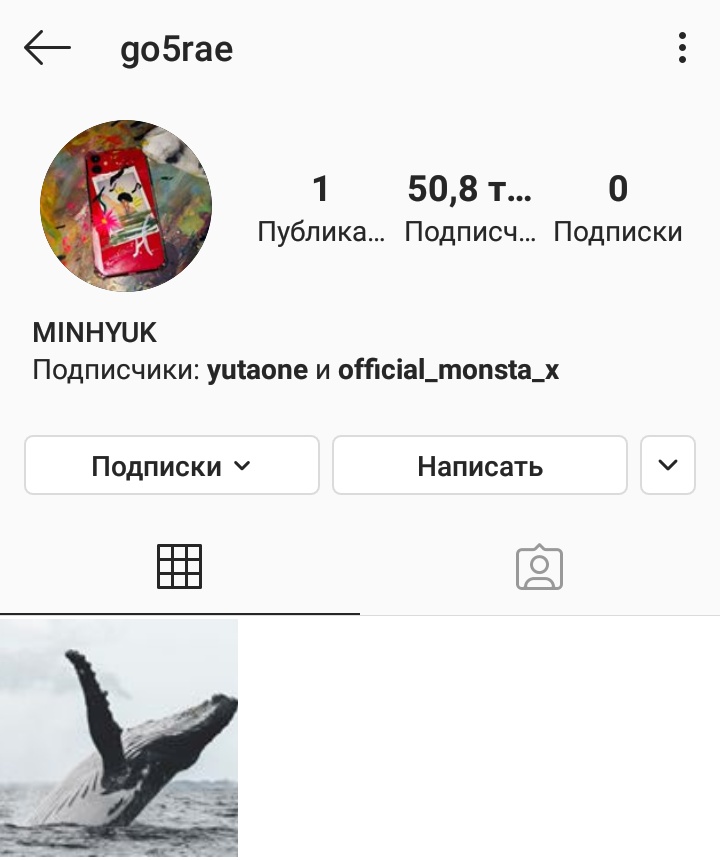Open the three-dot overflow menu

tap(682, 48)
